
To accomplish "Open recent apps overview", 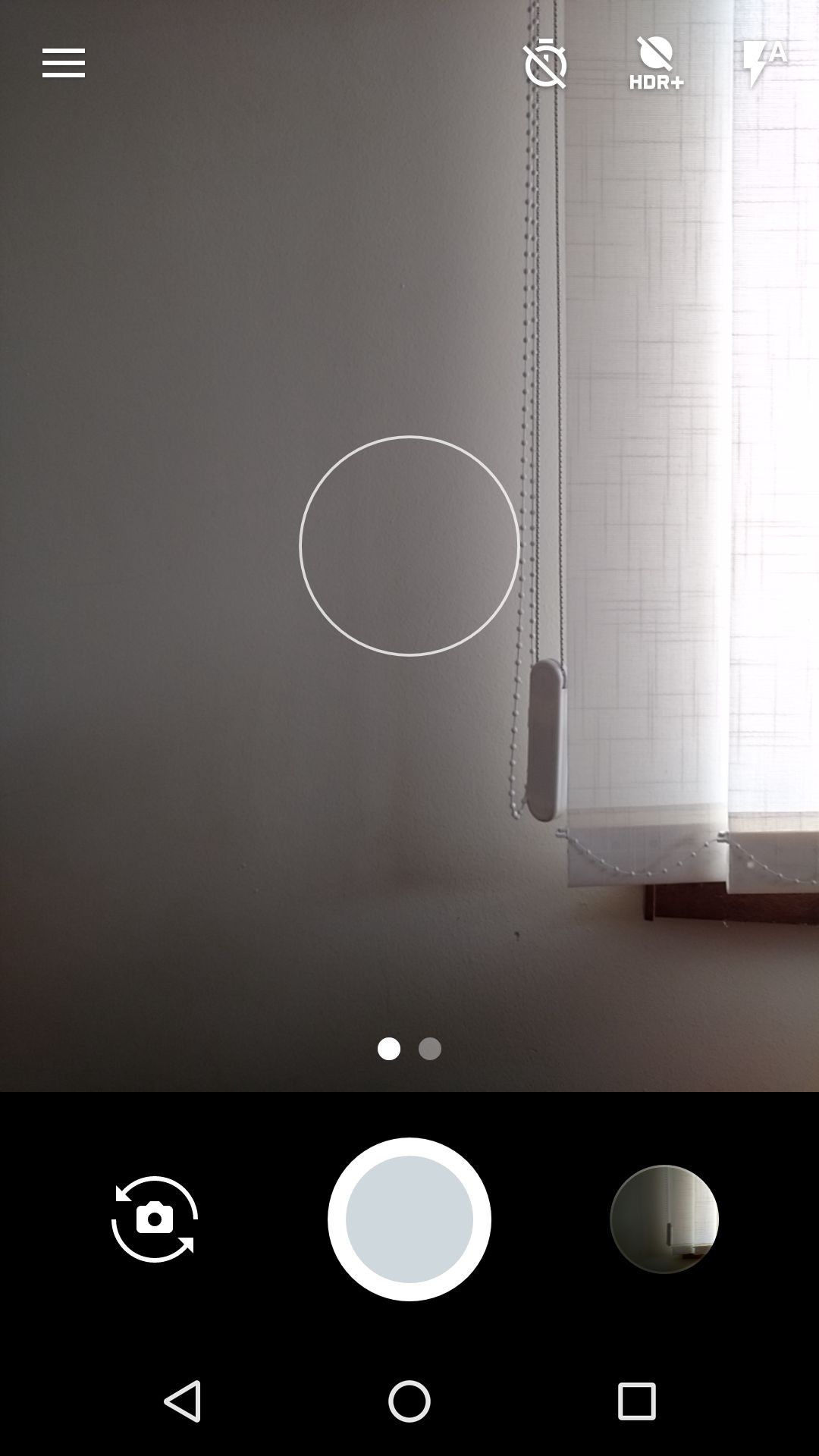I will (637, 1401).
